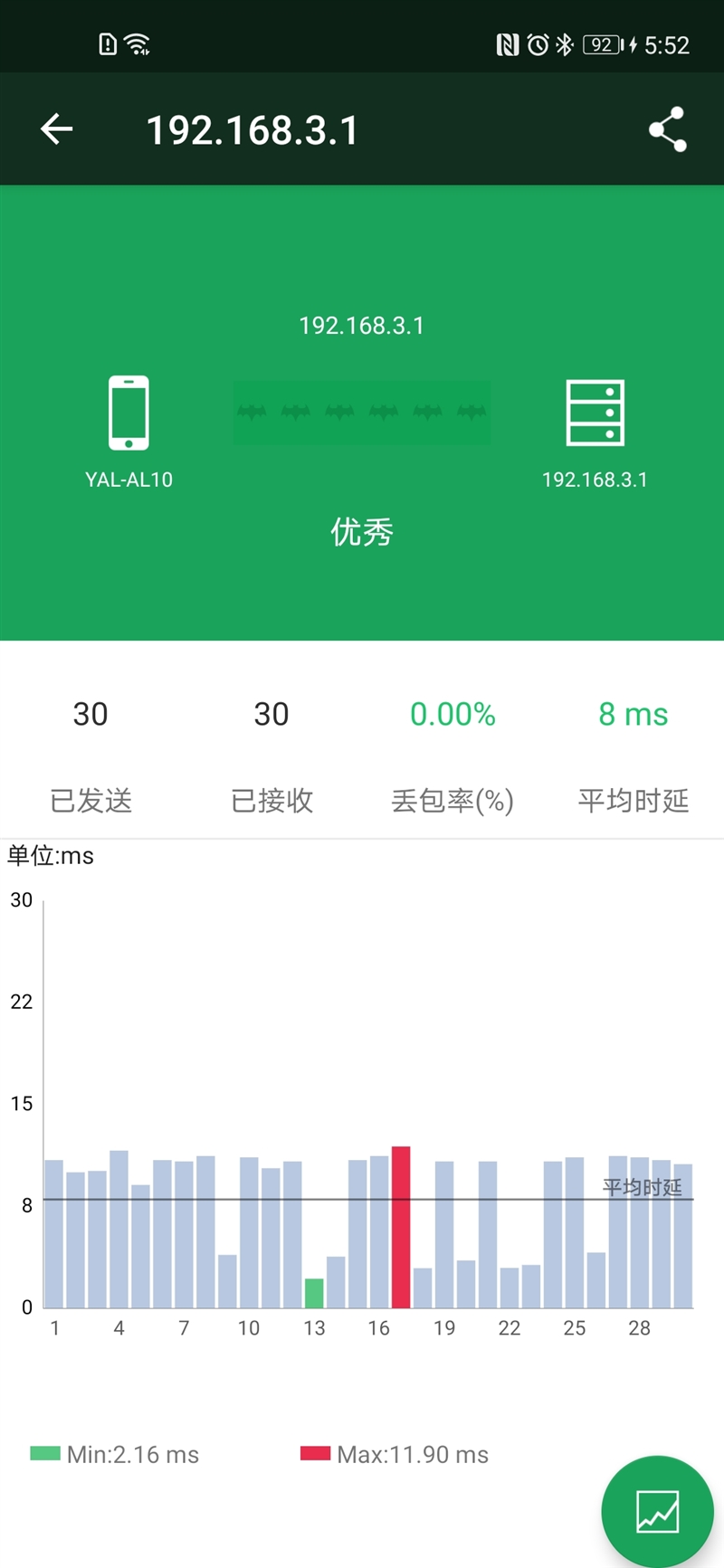The height and width of the screenshot is (1568, 724).
Task: Share the ping test results
Action: [x=667, y=129]
